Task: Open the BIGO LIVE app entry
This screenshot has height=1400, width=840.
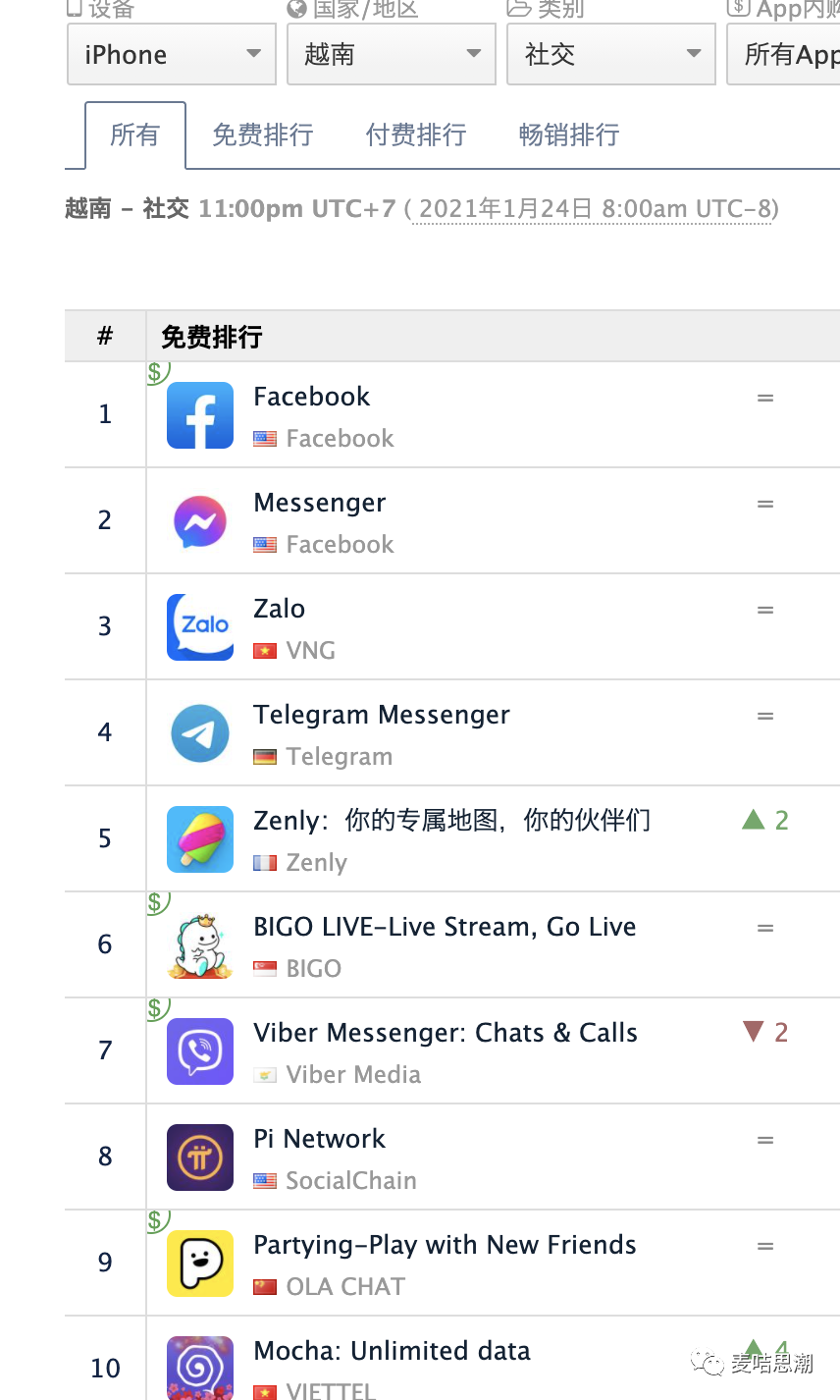Action: 444,927
